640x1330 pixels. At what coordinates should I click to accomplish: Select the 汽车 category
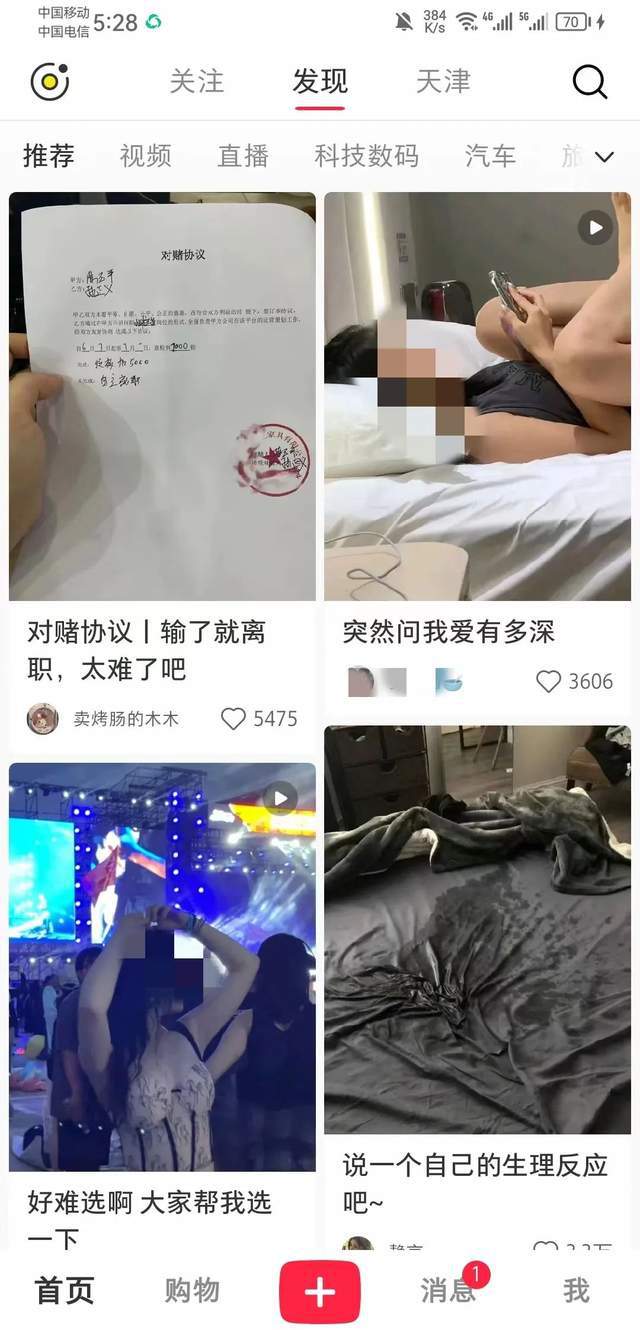point(490,156)
